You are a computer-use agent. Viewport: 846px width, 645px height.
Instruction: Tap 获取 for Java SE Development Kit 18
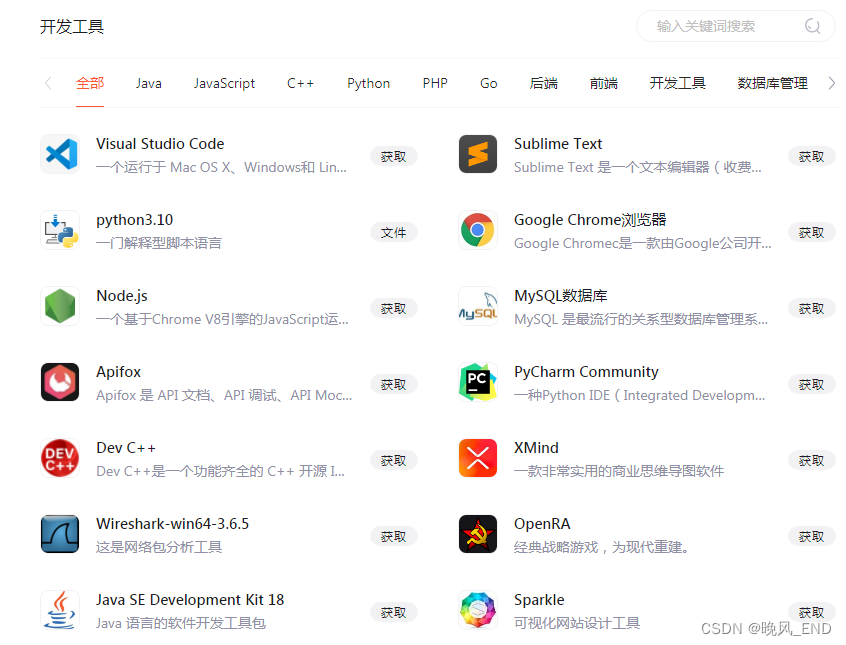click(x=393, y=613)
